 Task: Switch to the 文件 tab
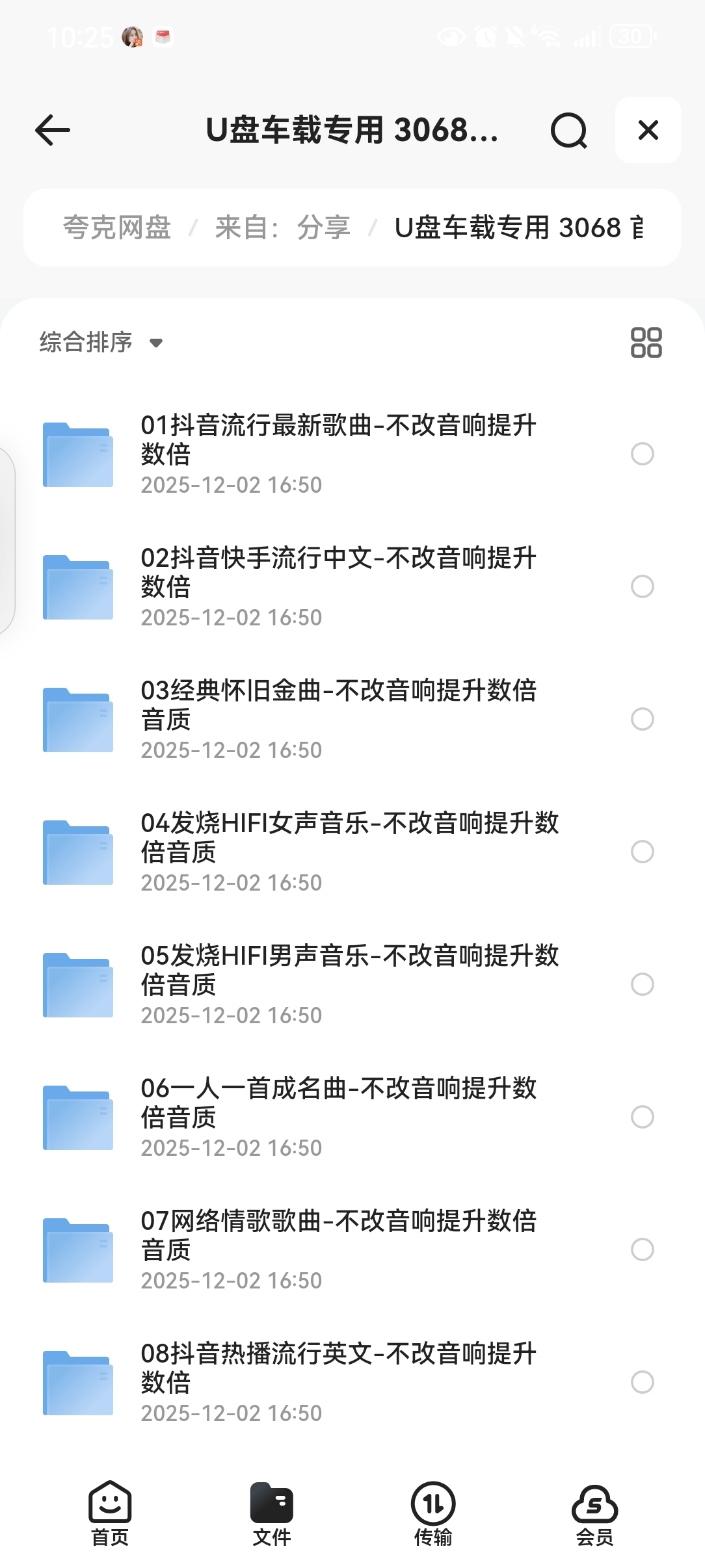point(271,1513)
